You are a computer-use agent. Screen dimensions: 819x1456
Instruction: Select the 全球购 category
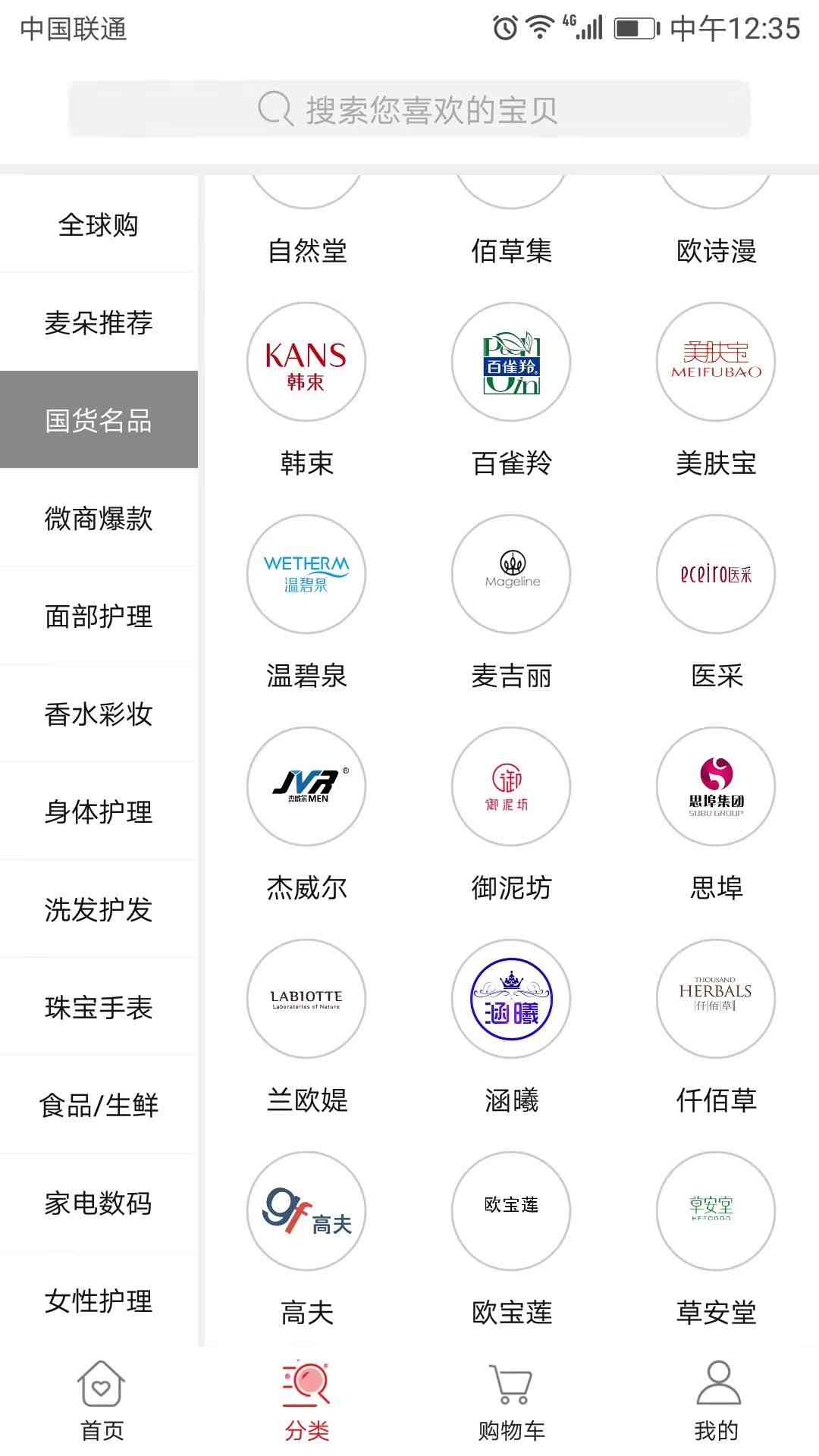point(99,225)
